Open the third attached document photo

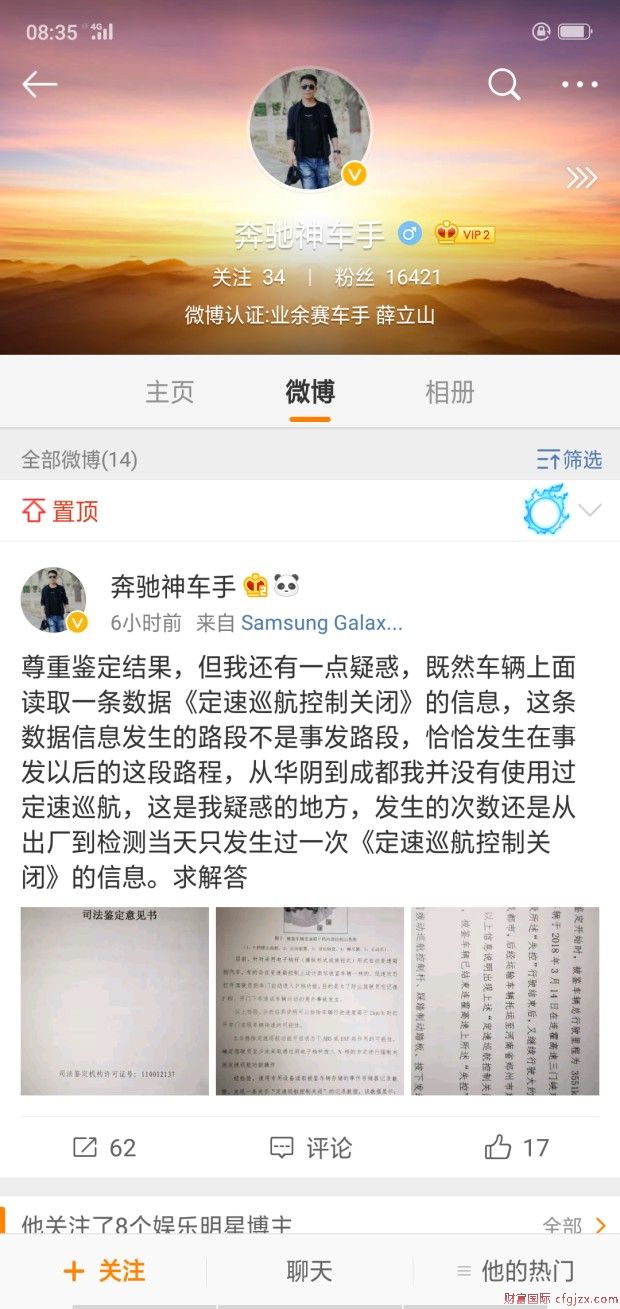point(505,1000)
